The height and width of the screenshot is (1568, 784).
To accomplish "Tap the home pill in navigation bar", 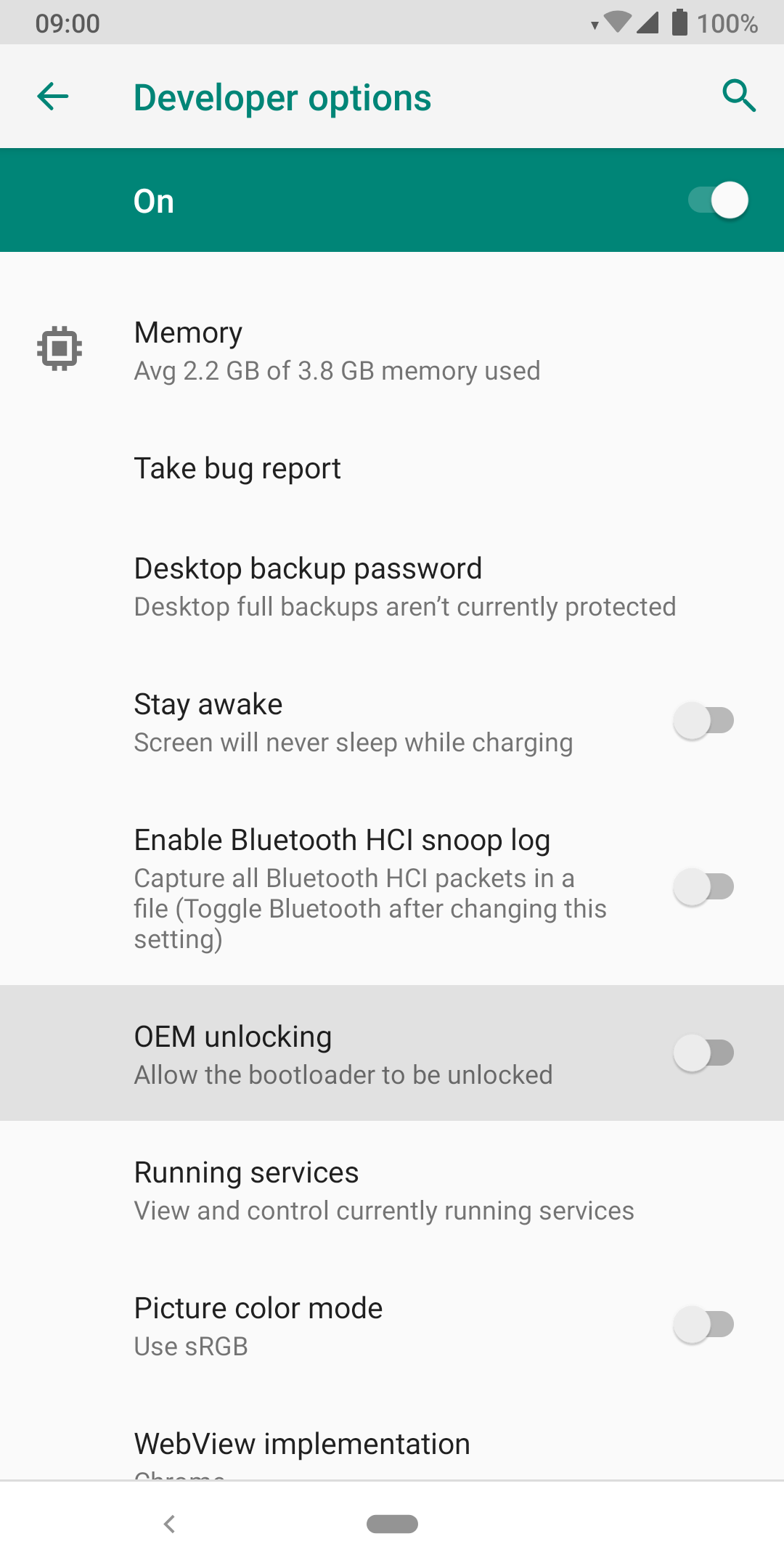I will click(x=392, y=1524).
